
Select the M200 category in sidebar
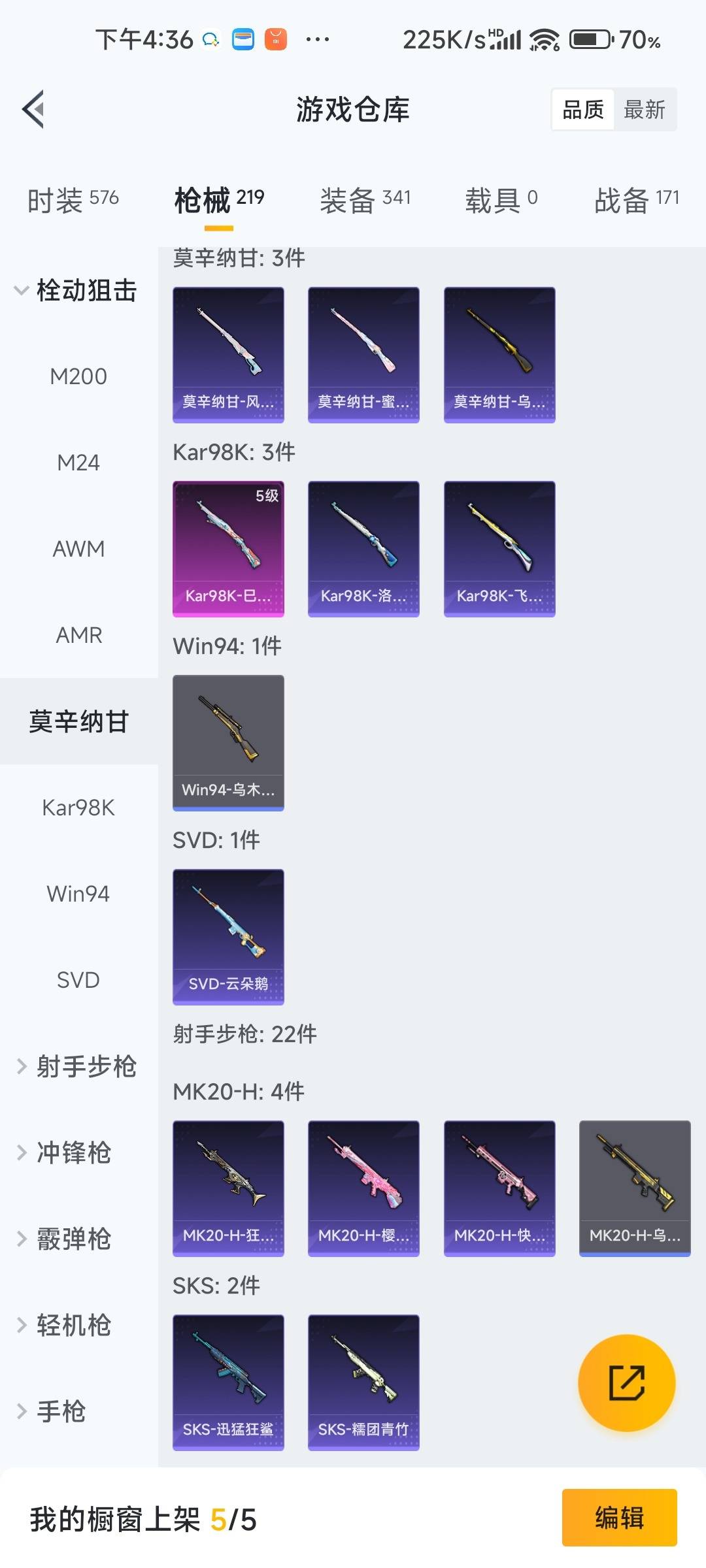coord(79,376)
